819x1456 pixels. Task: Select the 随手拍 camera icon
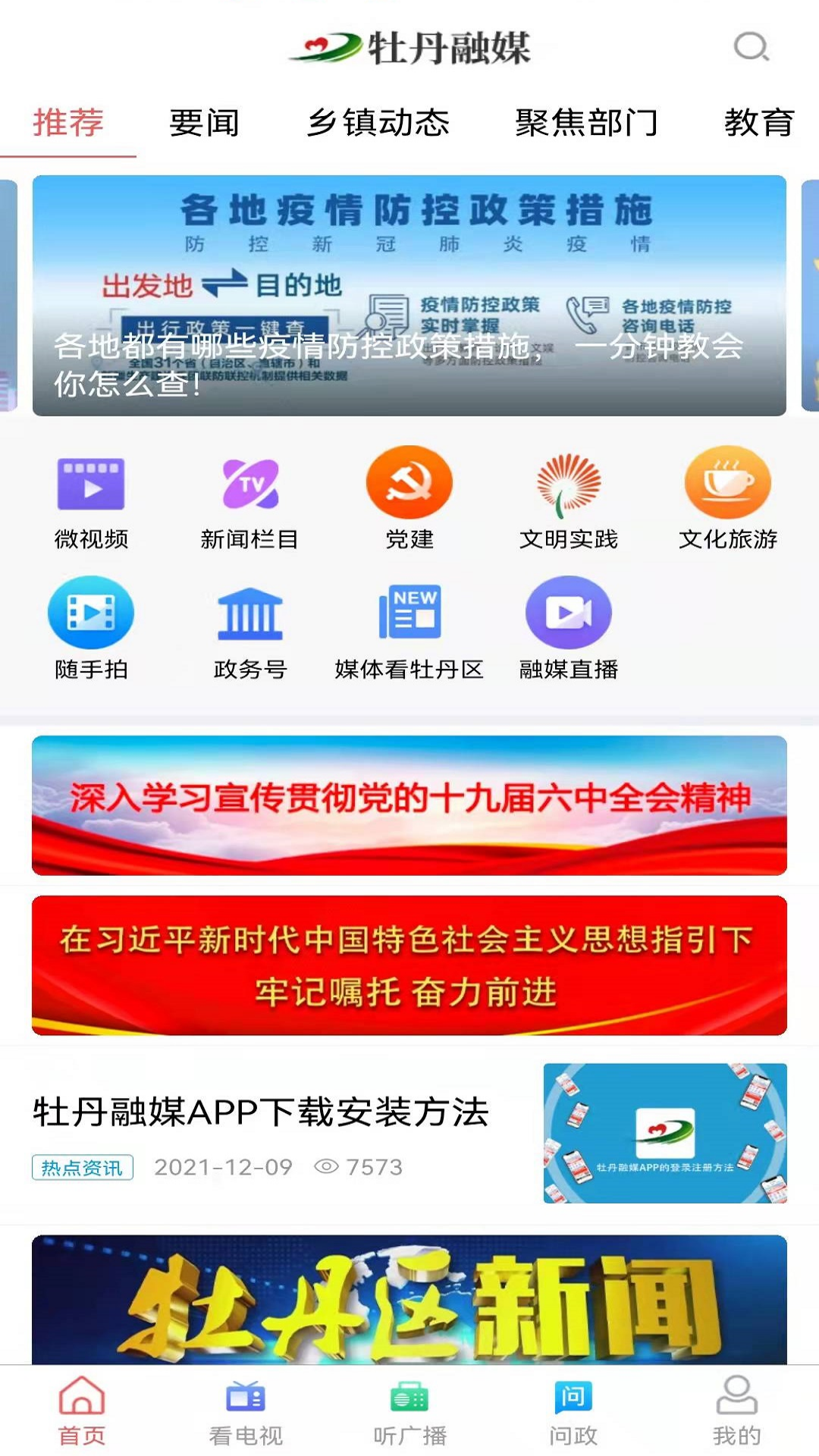89,629
